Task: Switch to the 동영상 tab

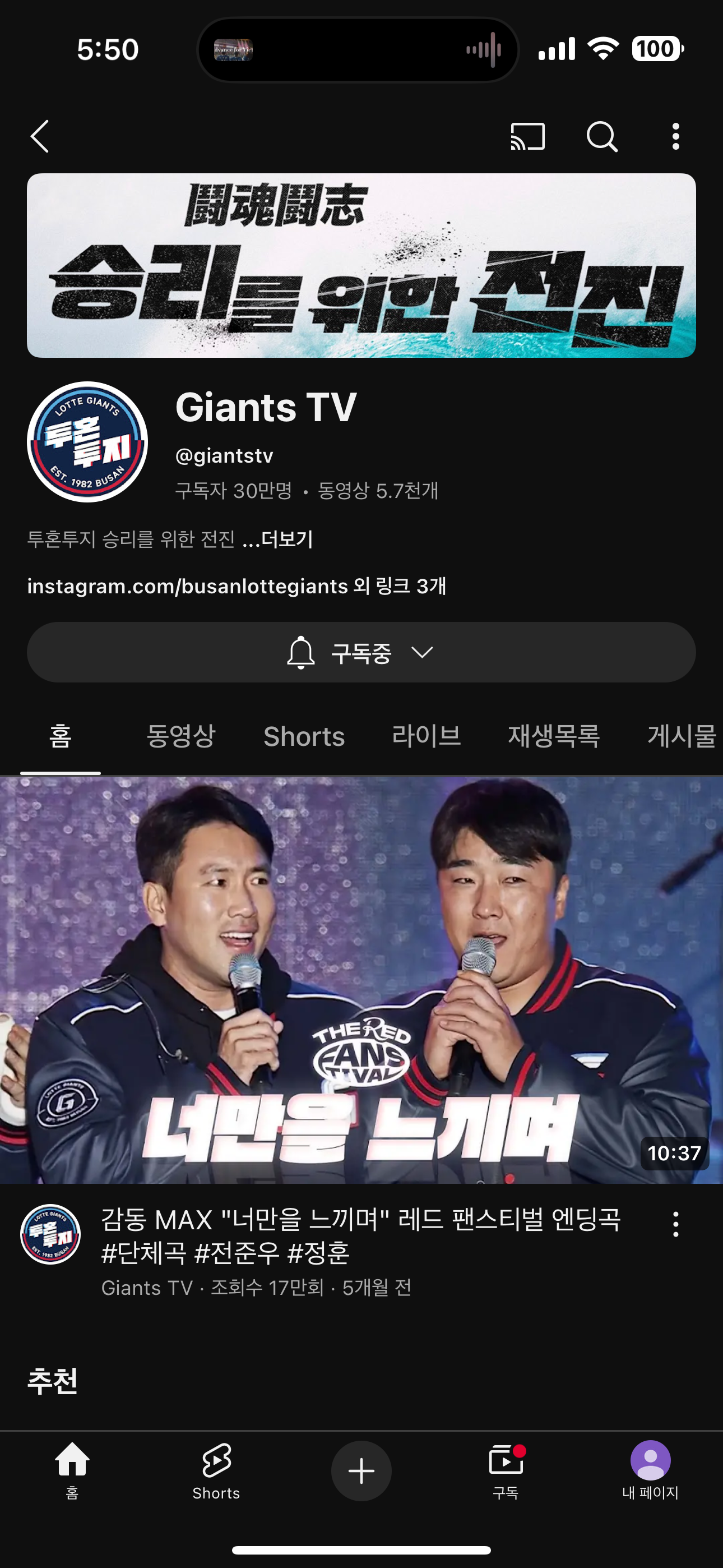Action: (180, 736)
